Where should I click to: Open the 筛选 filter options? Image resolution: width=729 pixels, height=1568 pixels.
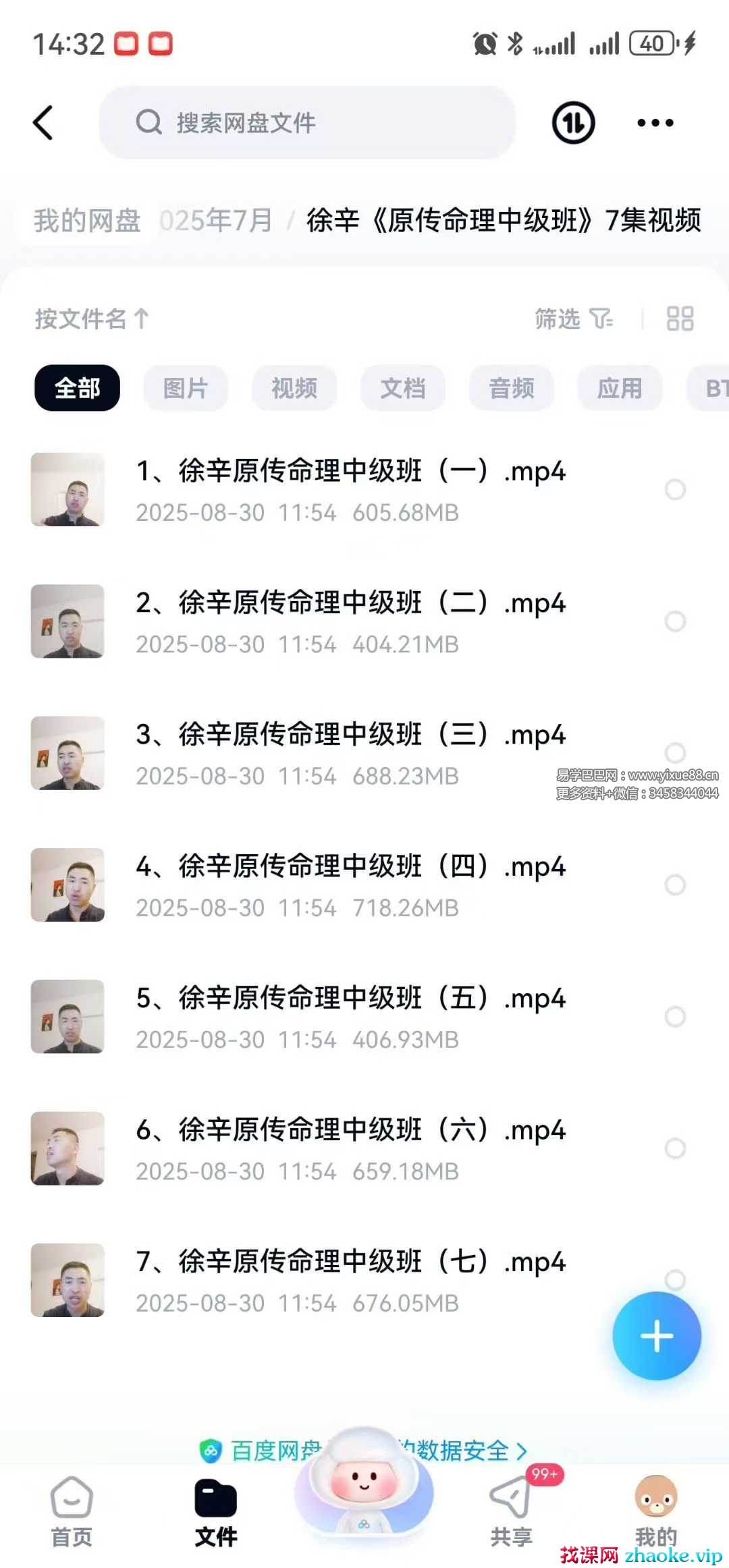tap(573, 318)
